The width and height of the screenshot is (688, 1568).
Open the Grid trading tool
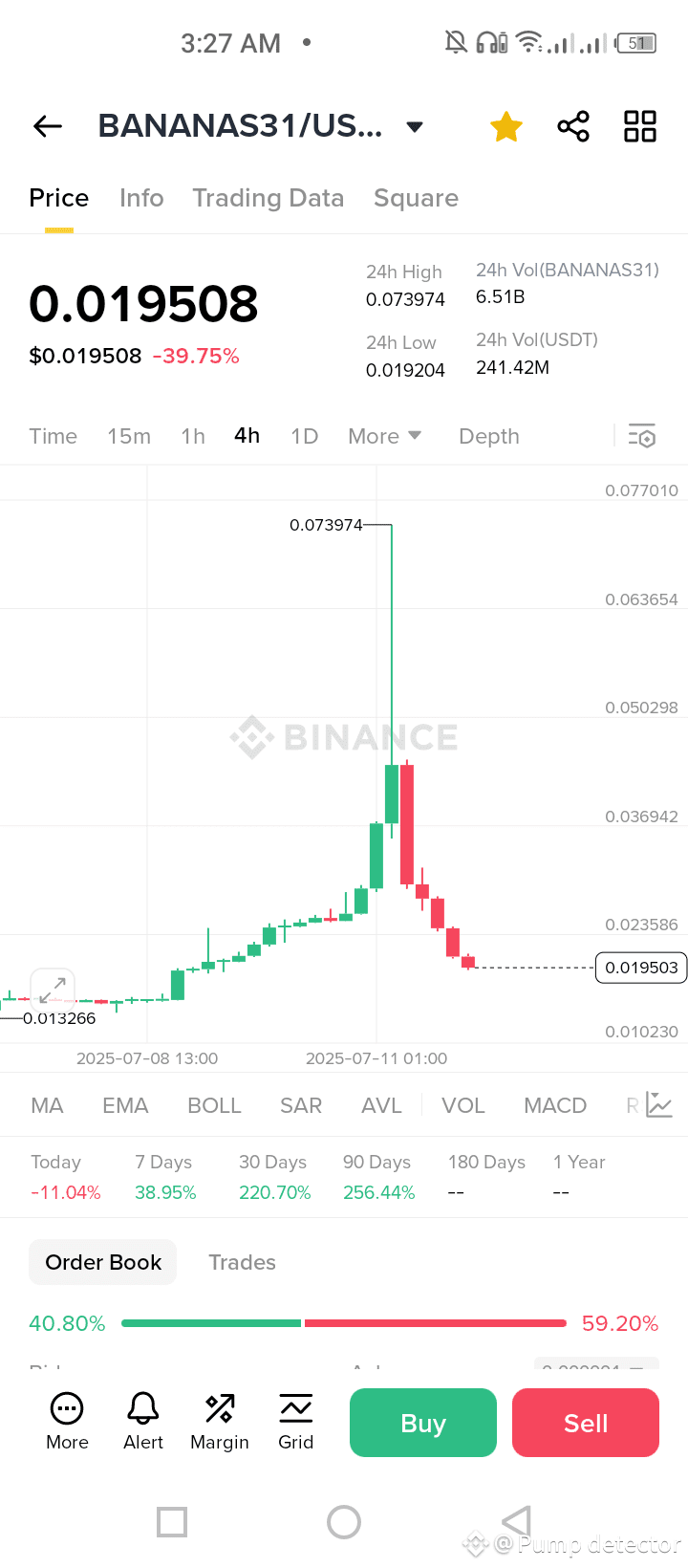point(295,1422)
